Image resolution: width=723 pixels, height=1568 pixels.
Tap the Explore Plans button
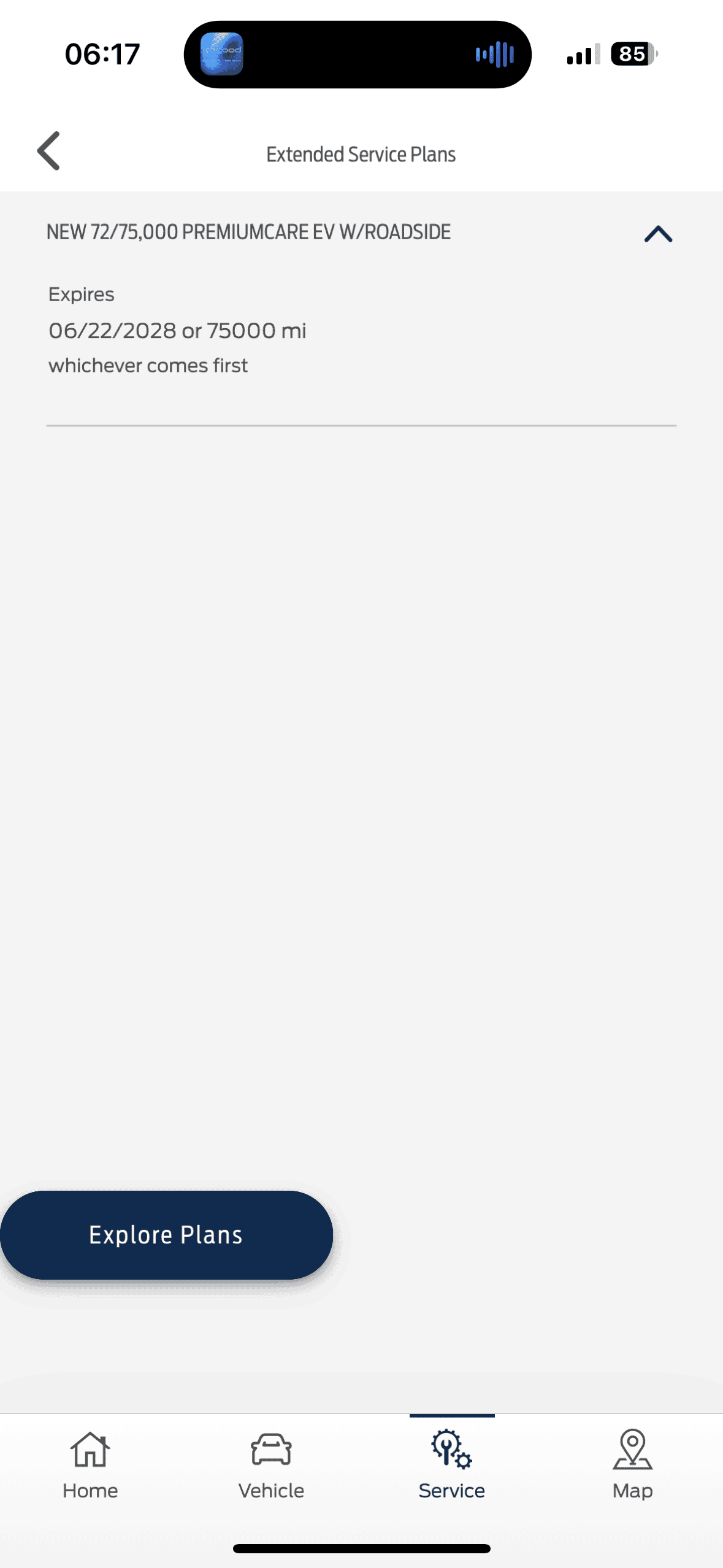(166, 1234)
